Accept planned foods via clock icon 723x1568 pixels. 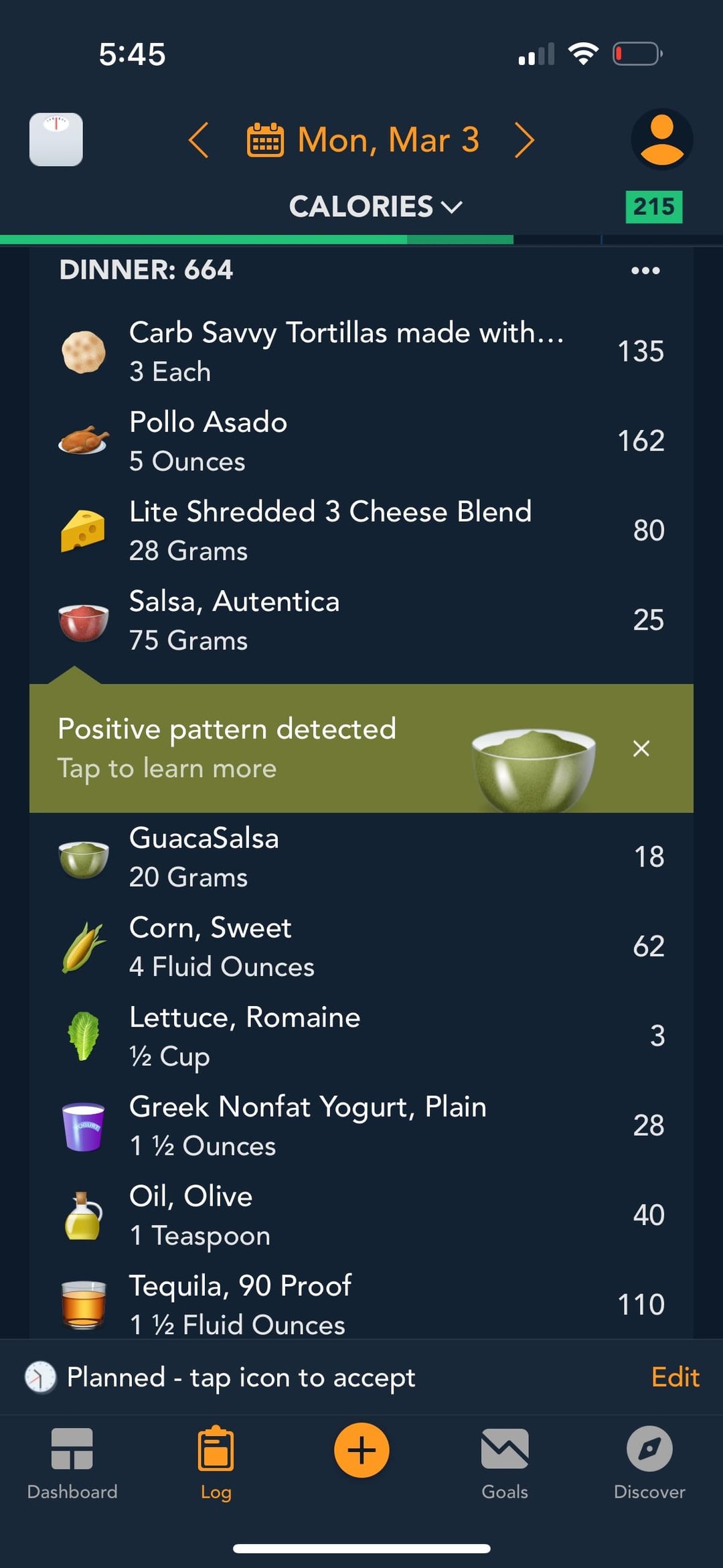click(41, 1377)
